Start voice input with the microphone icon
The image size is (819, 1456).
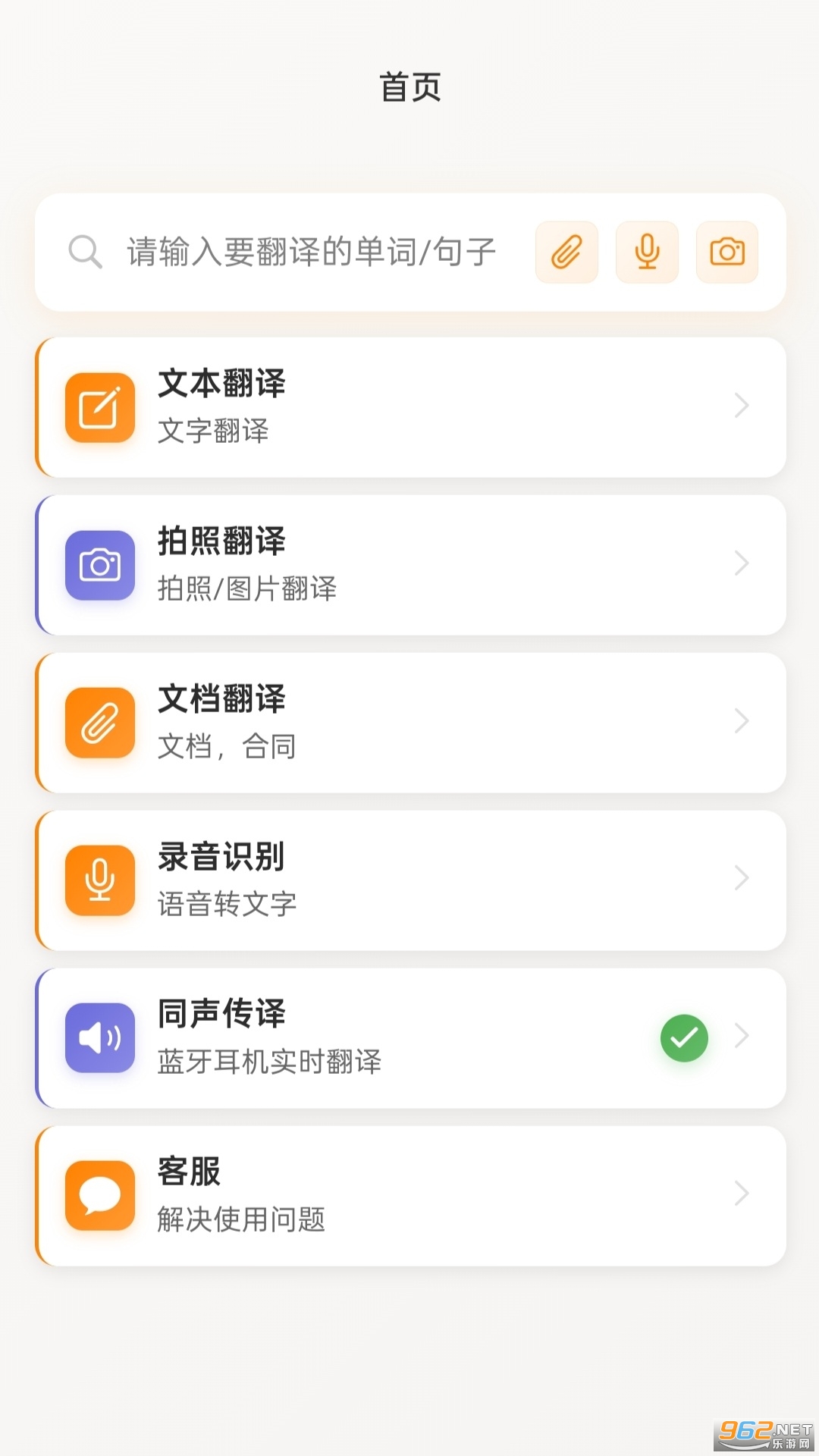coord(647,252)
